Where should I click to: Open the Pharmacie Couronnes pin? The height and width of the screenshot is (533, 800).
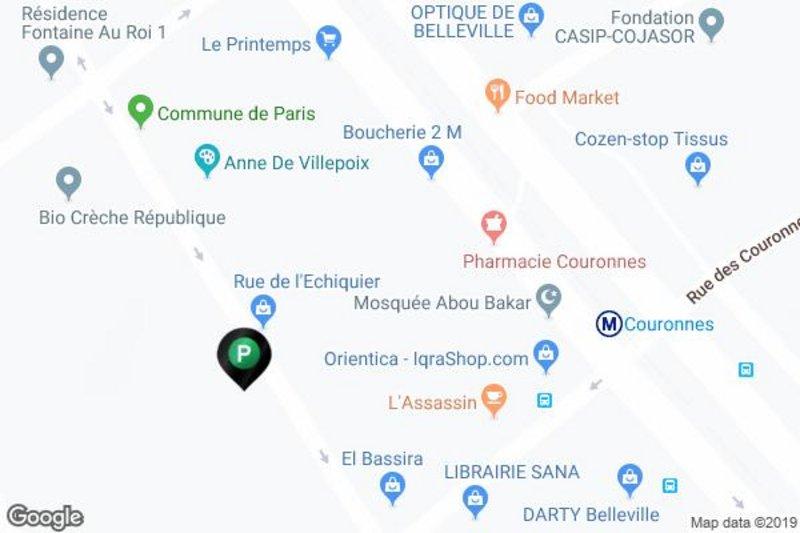pyautogui.click(x=493, y=226)
